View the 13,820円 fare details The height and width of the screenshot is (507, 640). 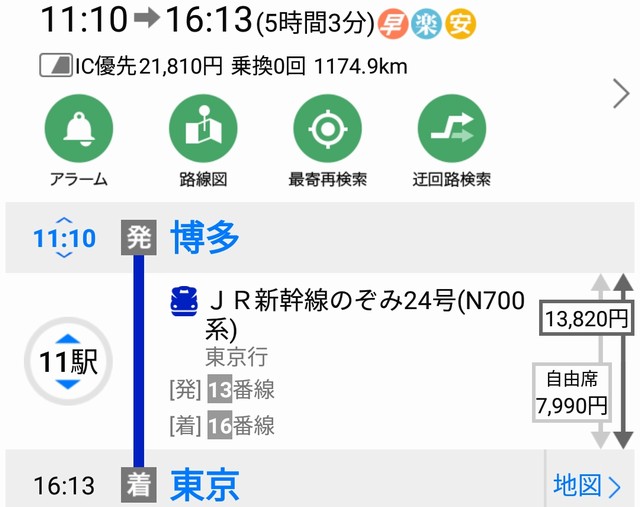coord(587,320)
